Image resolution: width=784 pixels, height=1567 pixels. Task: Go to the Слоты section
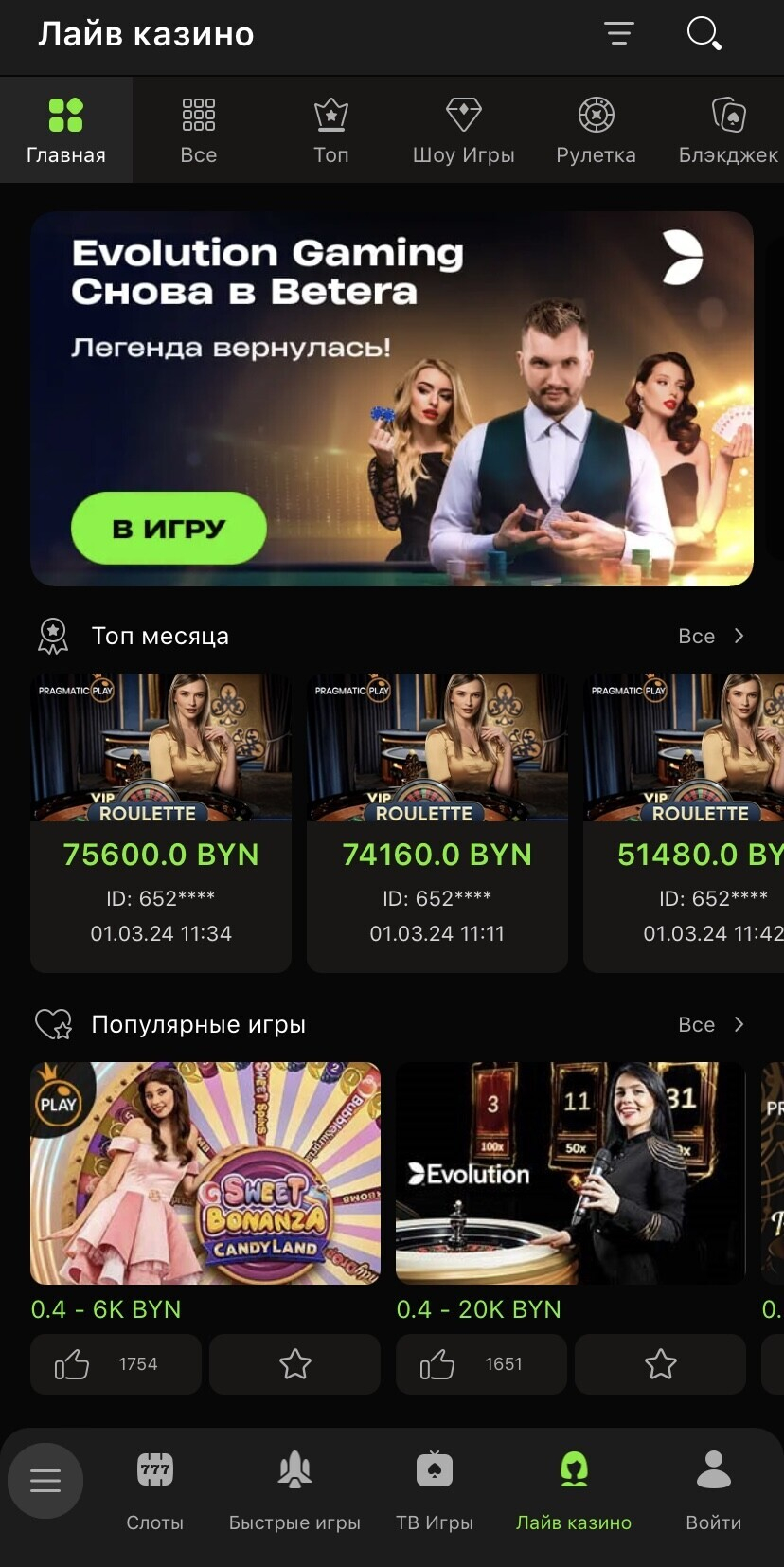coord(155,1489)
